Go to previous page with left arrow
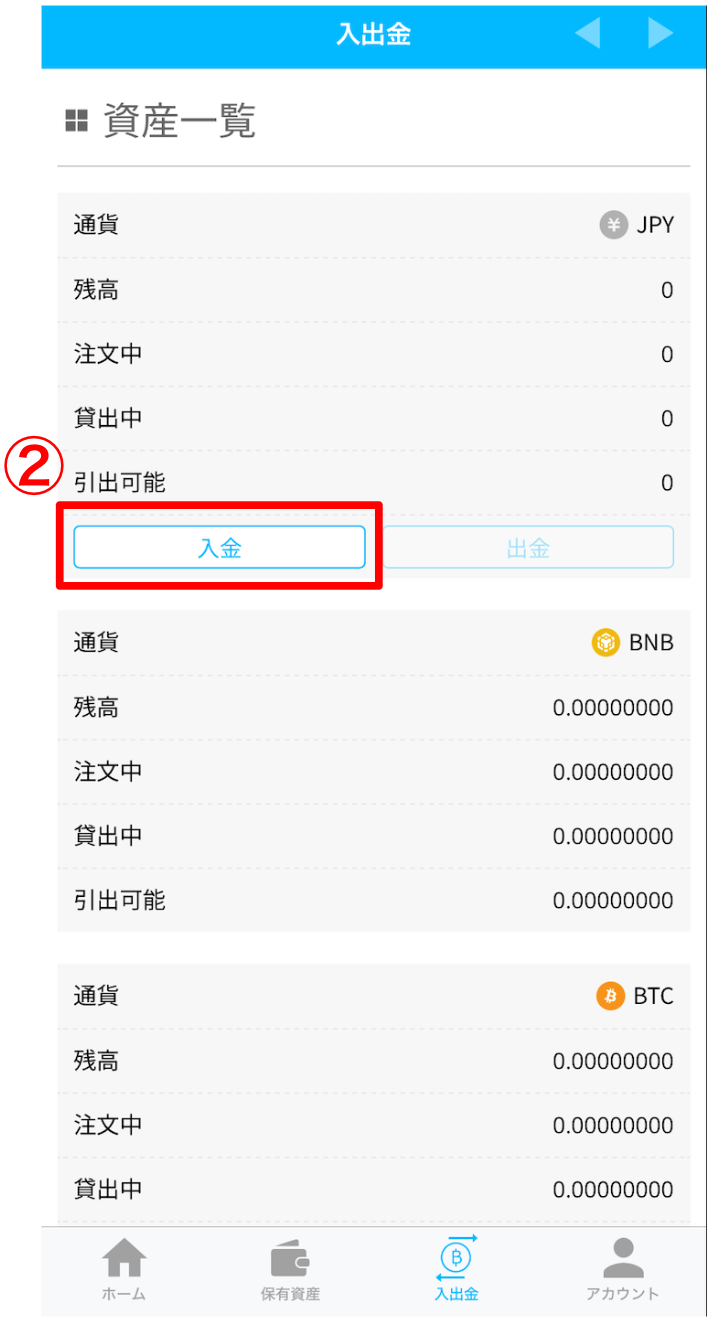This screenshot has height=1326, width=720. pyautogui.click(x=588, y=34)
